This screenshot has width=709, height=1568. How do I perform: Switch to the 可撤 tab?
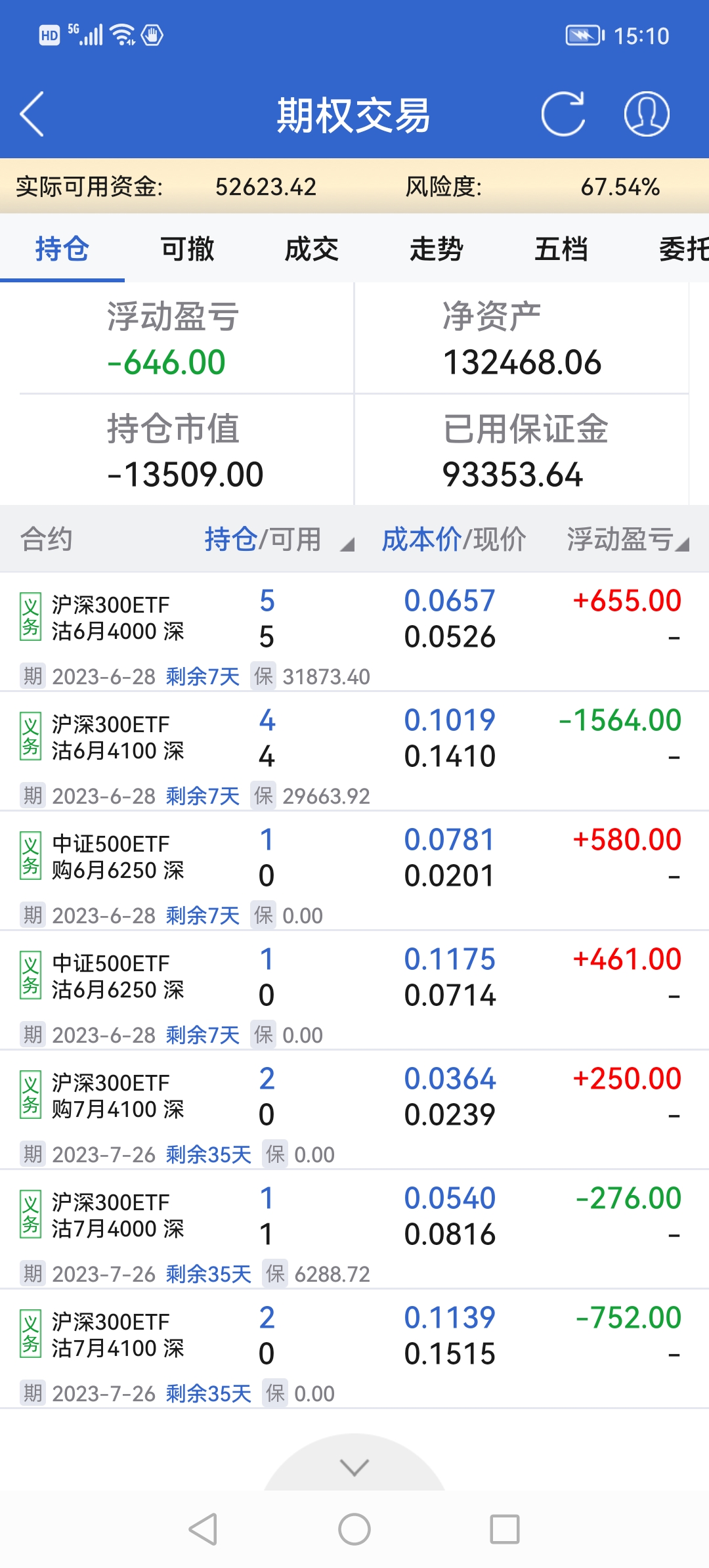point(187,250)
